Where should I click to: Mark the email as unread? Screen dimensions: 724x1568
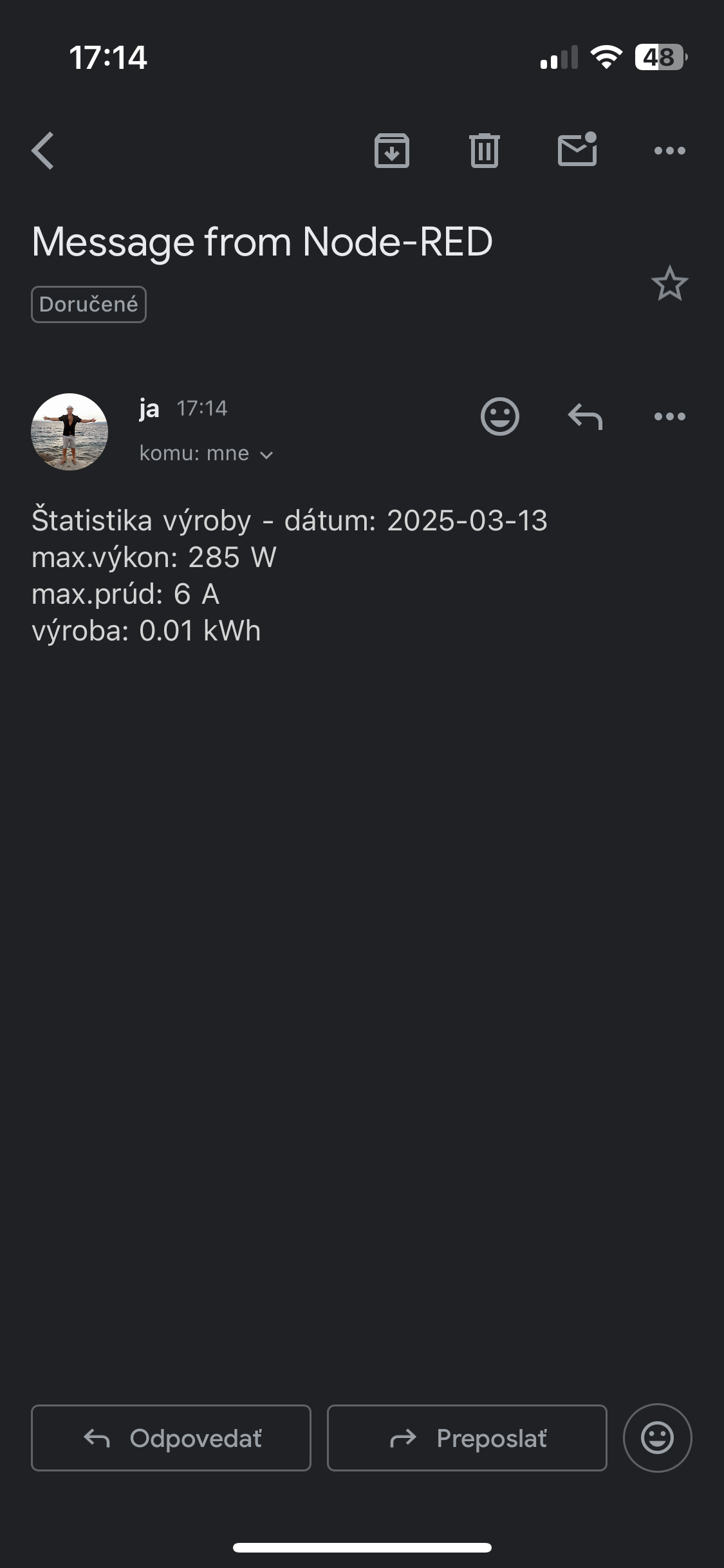coord(577,151)
